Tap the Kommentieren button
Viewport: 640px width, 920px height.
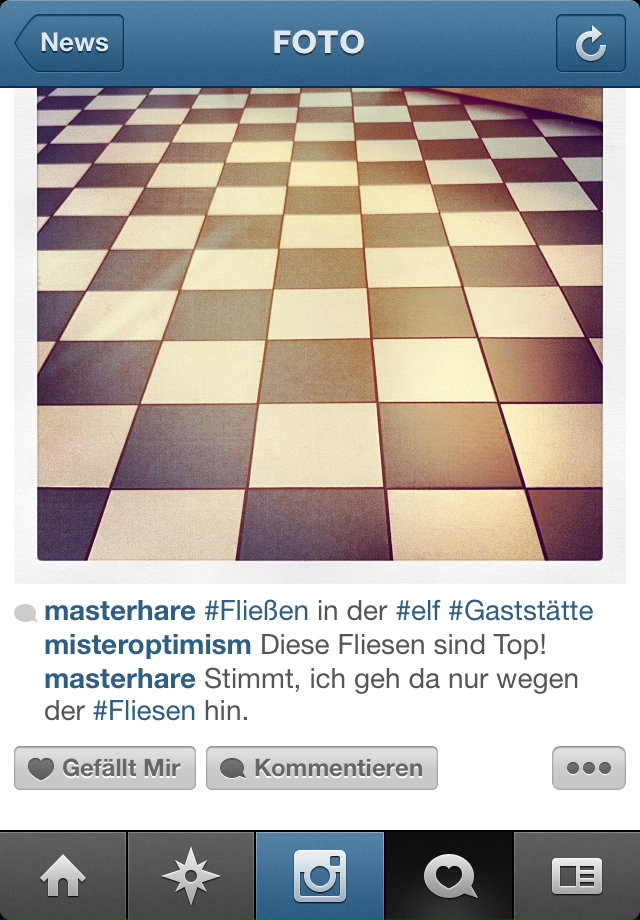322,768
